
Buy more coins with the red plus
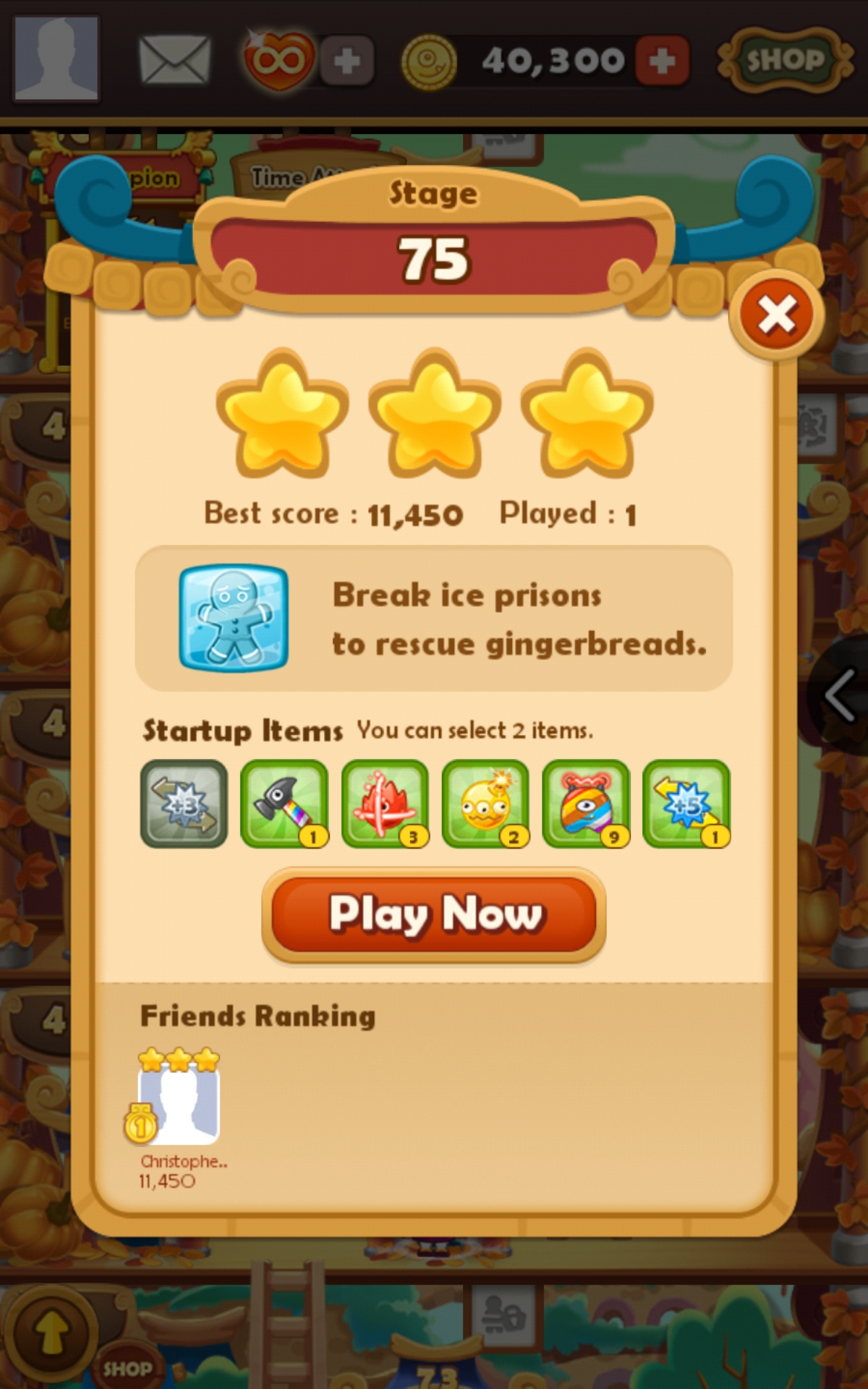pyautogui.click(x=662, y=61)
